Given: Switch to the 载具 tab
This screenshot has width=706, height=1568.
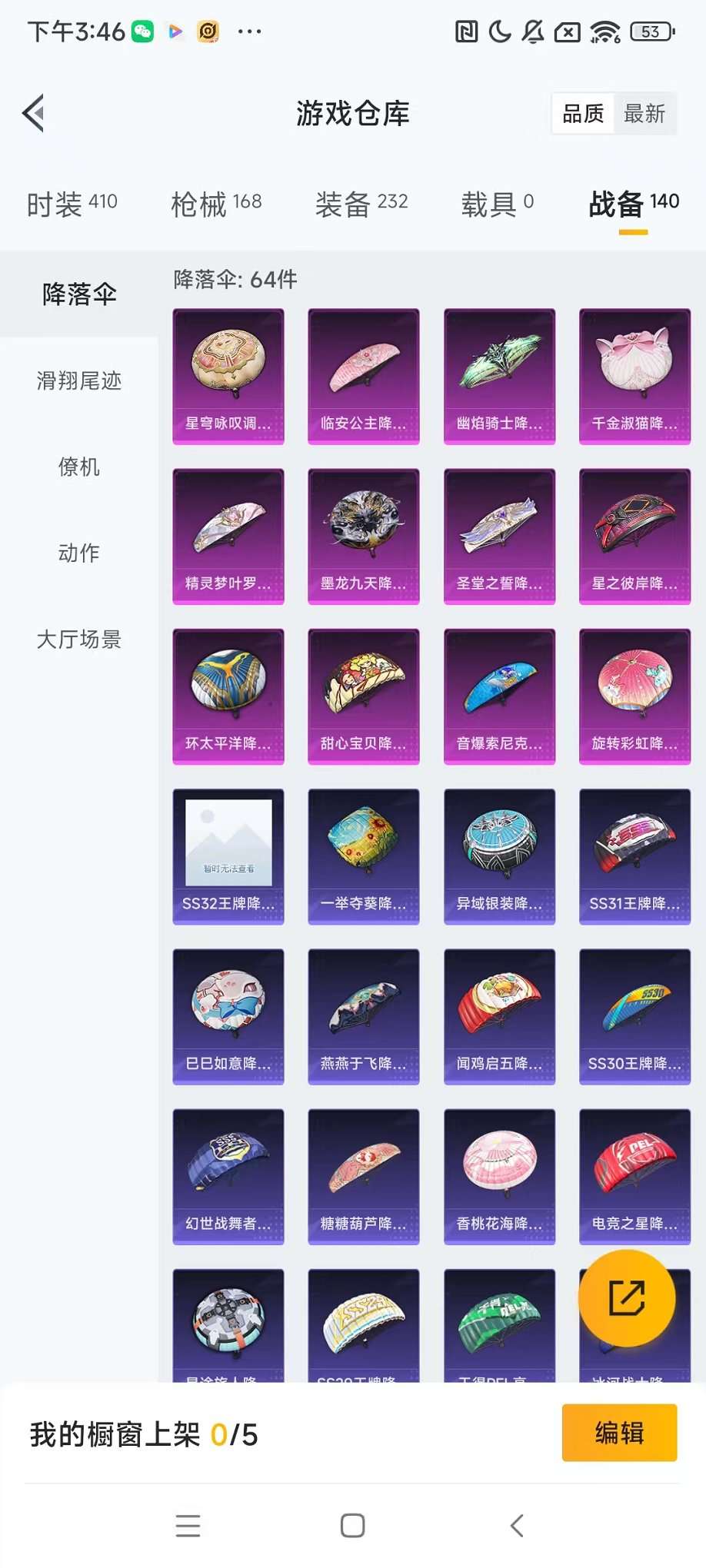Looking at the screenshot, I should [497, 204].
